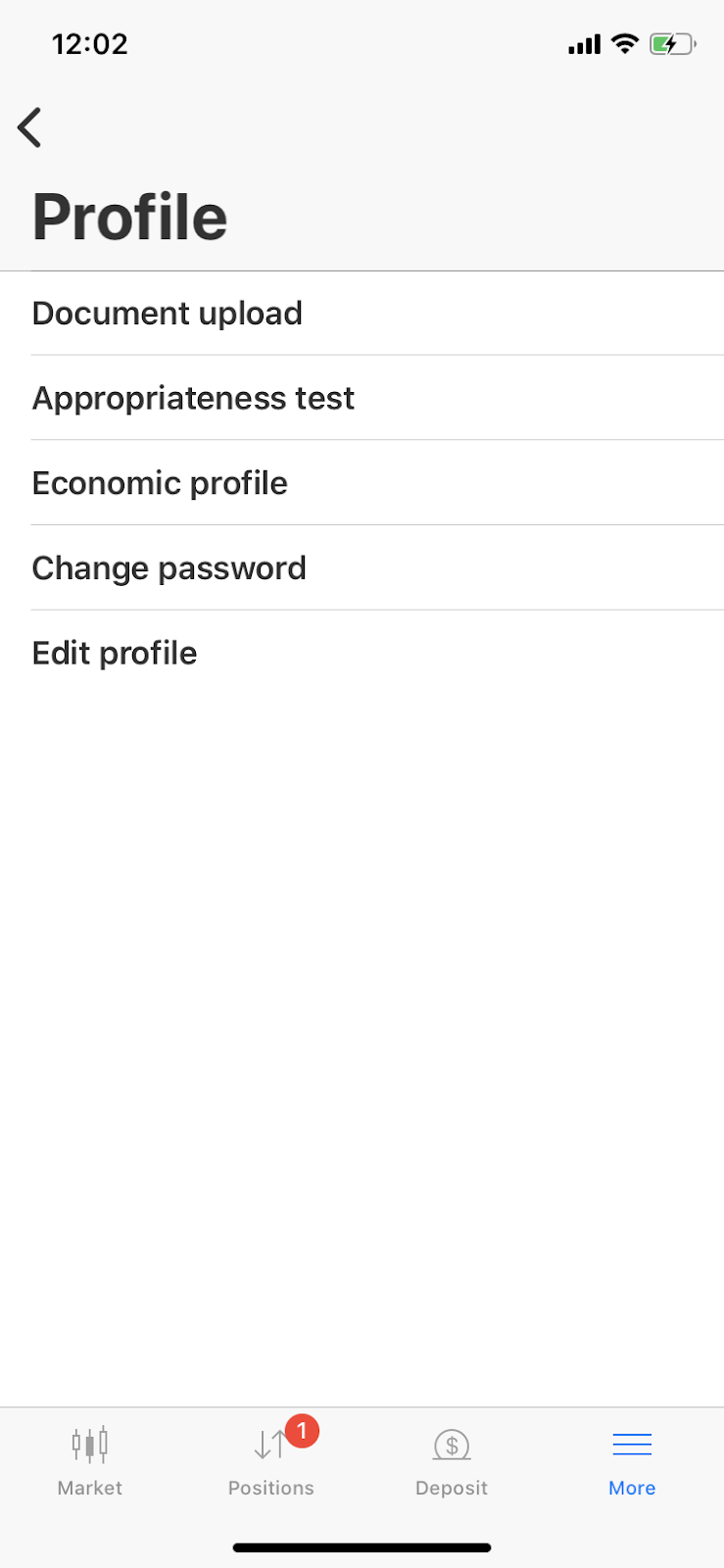Image resolution: width=724 pixels, height=1568 pixels.
Task: Switch to the Market tab
Action: click(90, 1462)
